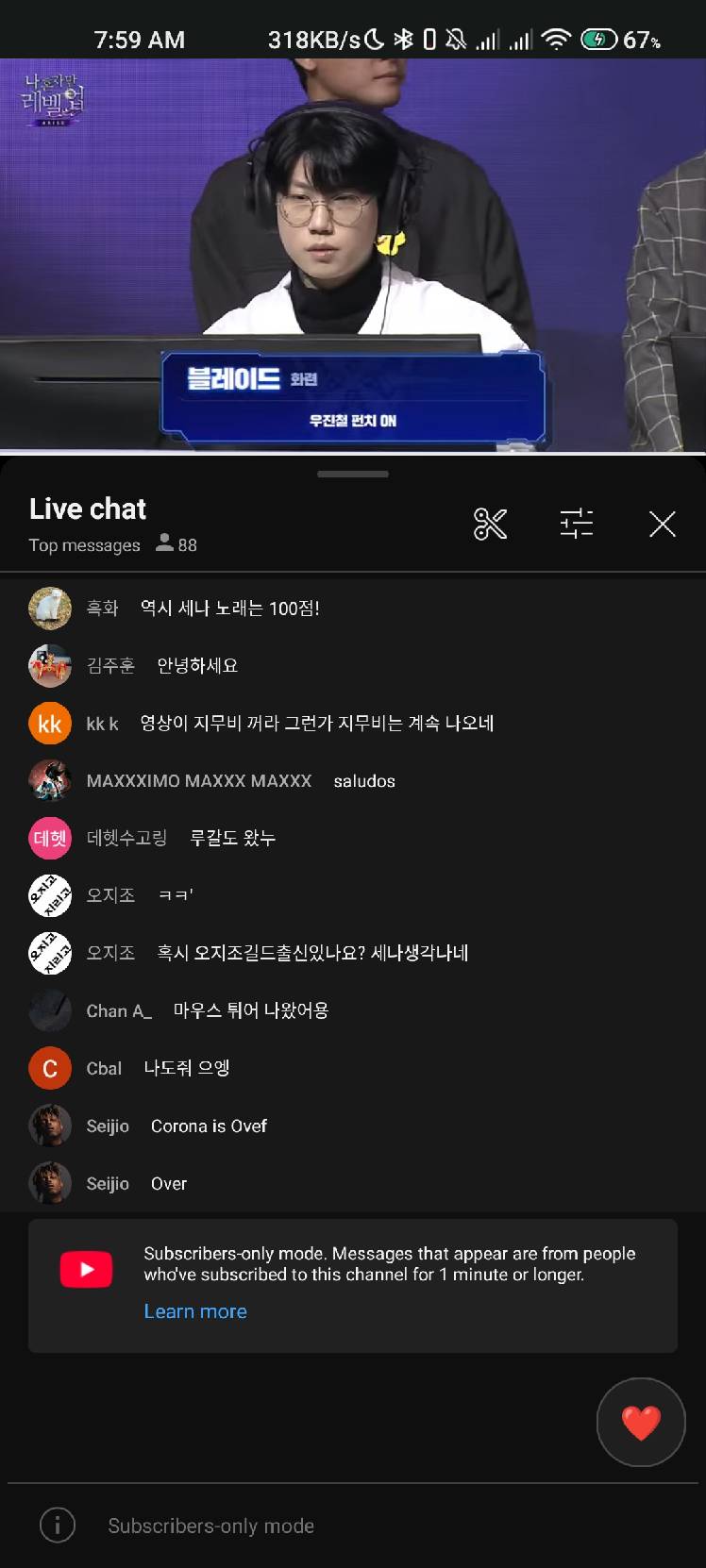Select the chat message from Cbal
706x1568 pixels.
[186, 1068]
